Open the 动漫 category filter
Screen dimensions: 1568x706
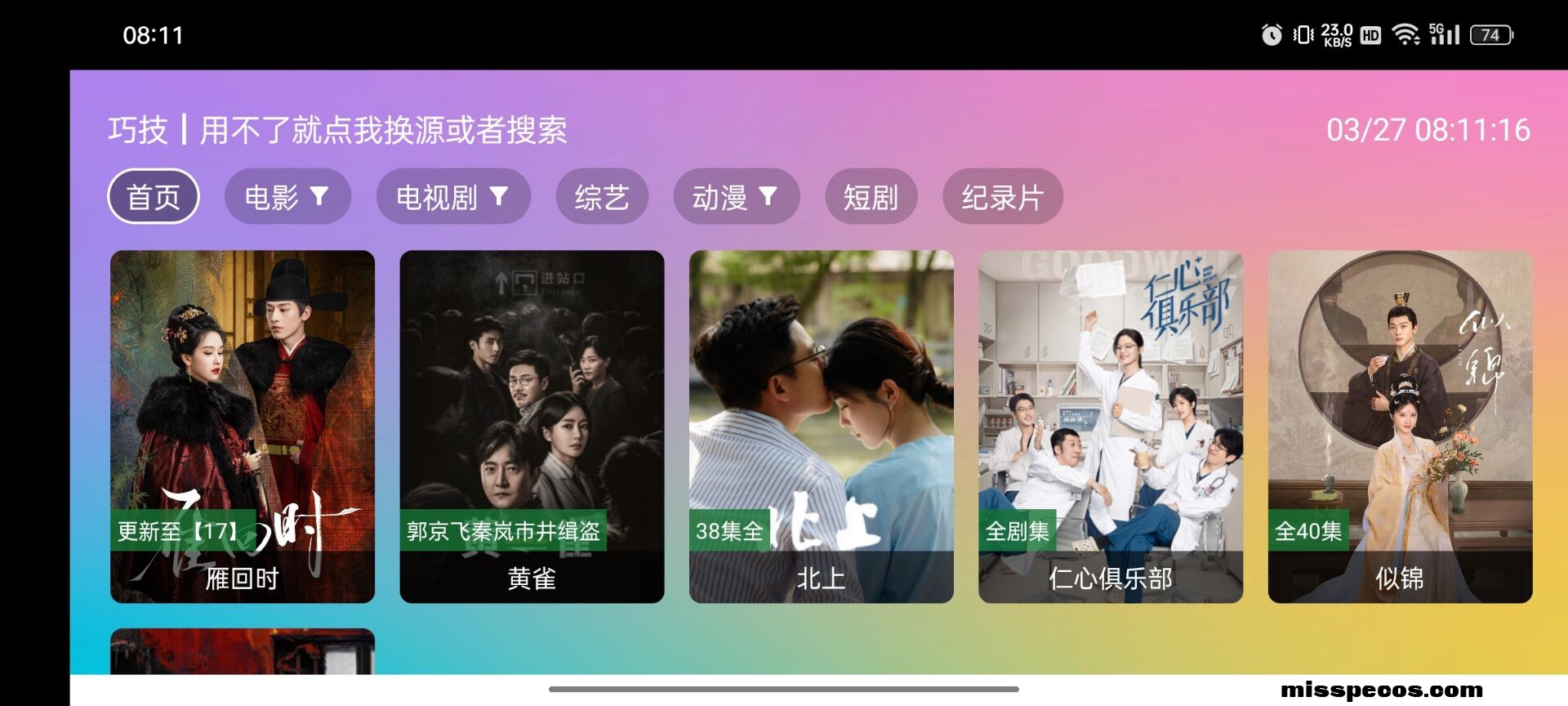736,197
